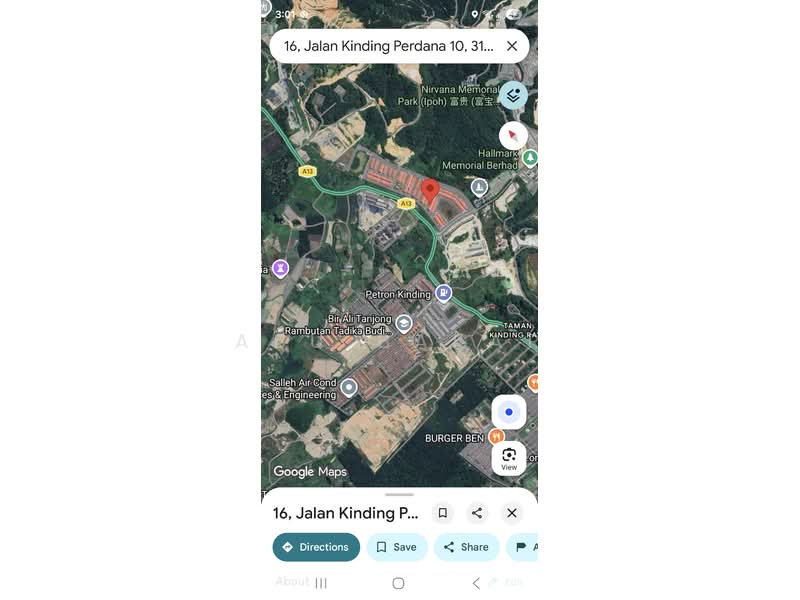Open the Lens View button
800x600 pixels.
point(509,458)
